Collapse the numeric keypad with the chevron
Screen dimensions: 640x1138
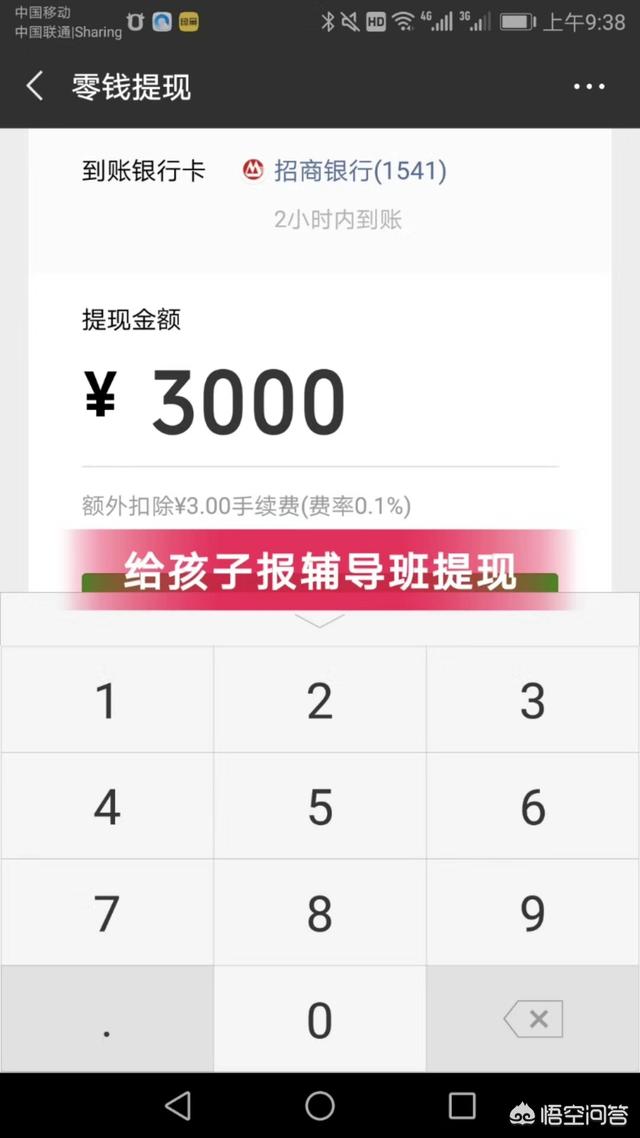[320, 621]
